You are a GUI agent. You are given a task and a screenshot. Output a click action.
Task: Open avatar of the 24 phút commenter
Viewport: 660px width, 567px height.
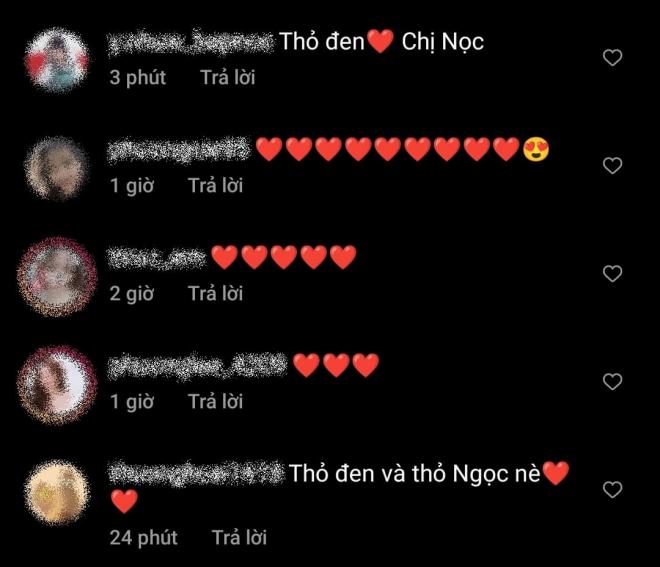click(x=56, y=490)
